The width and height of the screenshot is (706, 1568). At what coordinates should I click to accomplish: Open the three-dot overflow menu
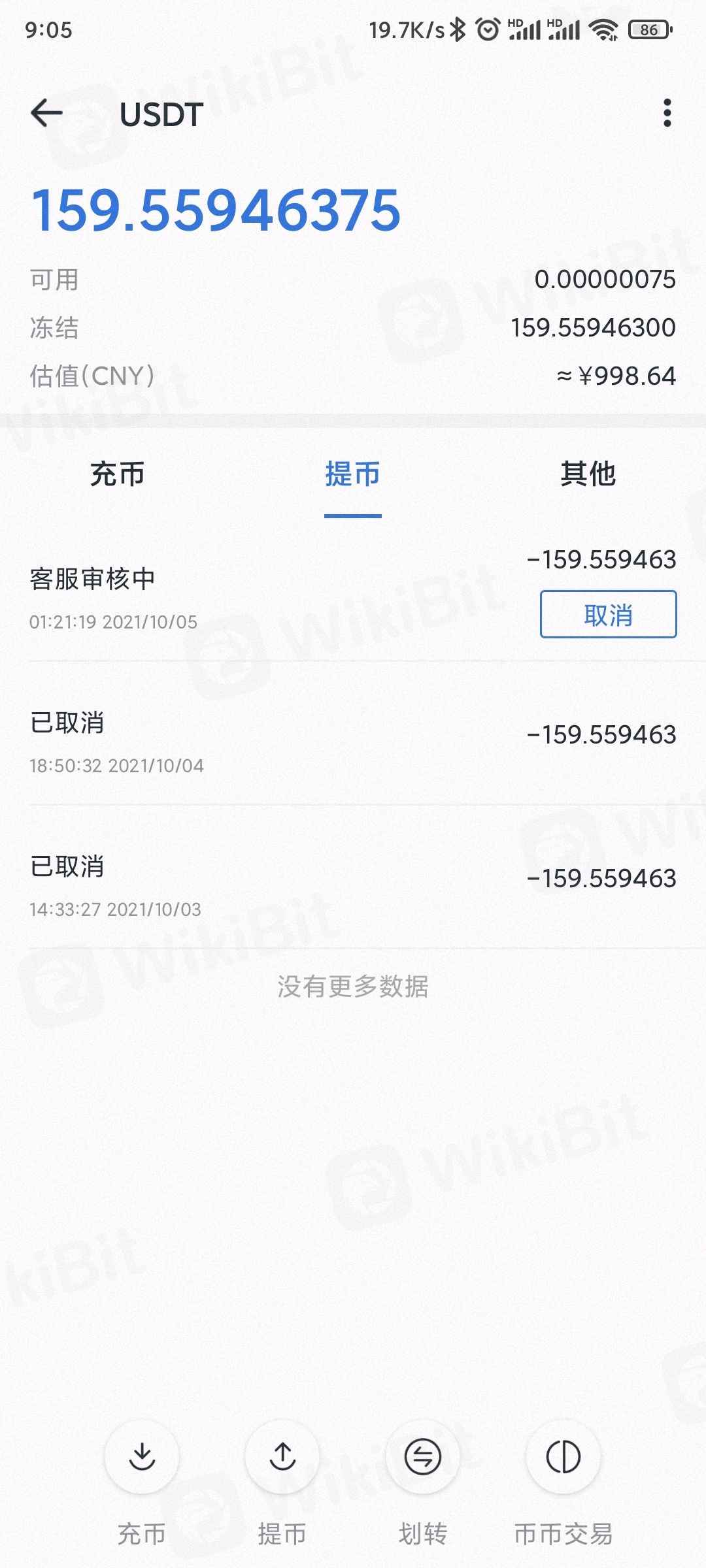pyautogui.click(x=667, y=114)
